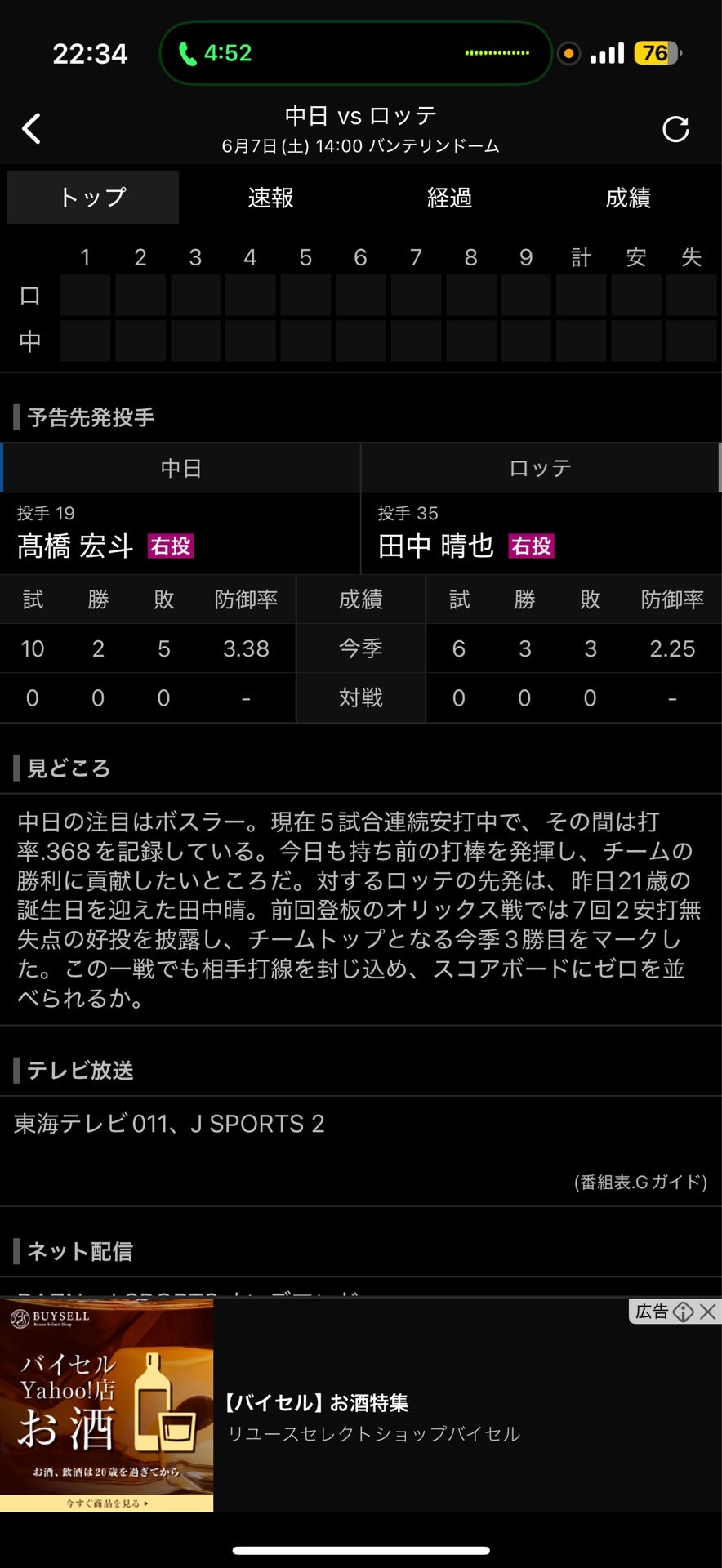Refresh the game information
The width and height of the screenshot is (722, 1568).
[675, 129]
